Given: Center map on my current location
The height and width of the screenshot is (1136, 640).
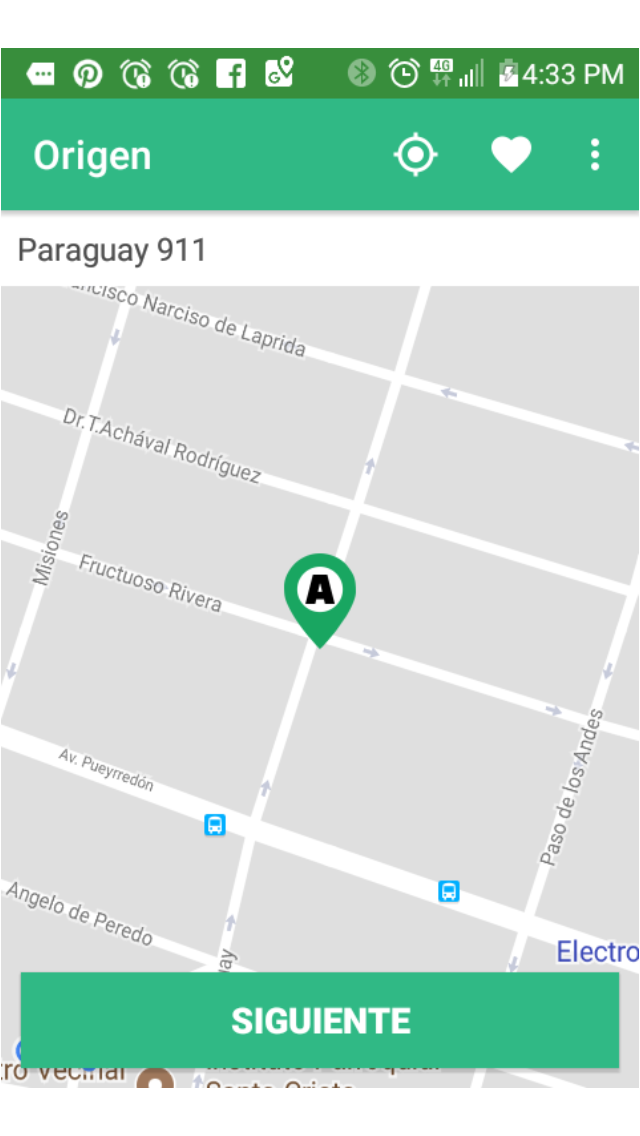Looking at the screenshot, I should tap(416, 155).
